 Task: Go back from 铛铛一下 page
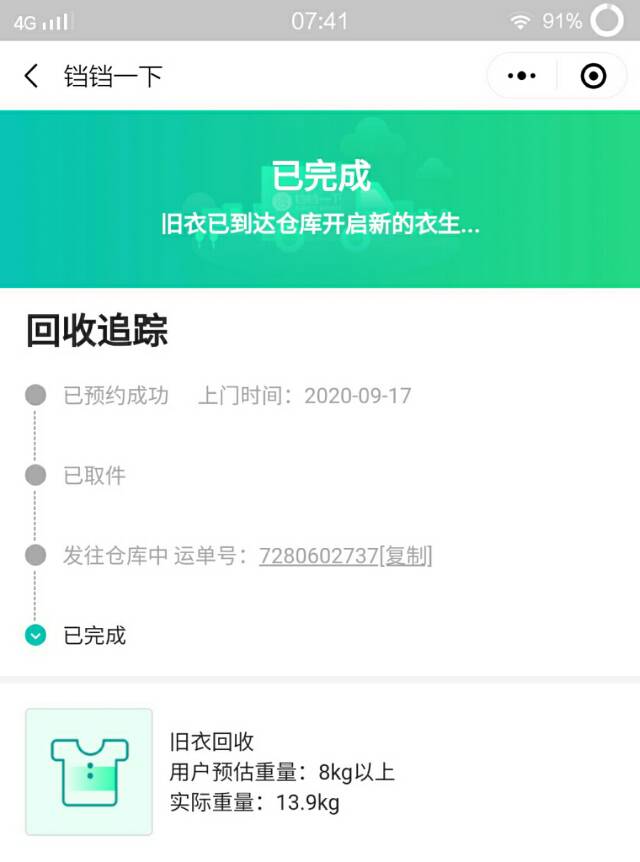tap(31, 76)
